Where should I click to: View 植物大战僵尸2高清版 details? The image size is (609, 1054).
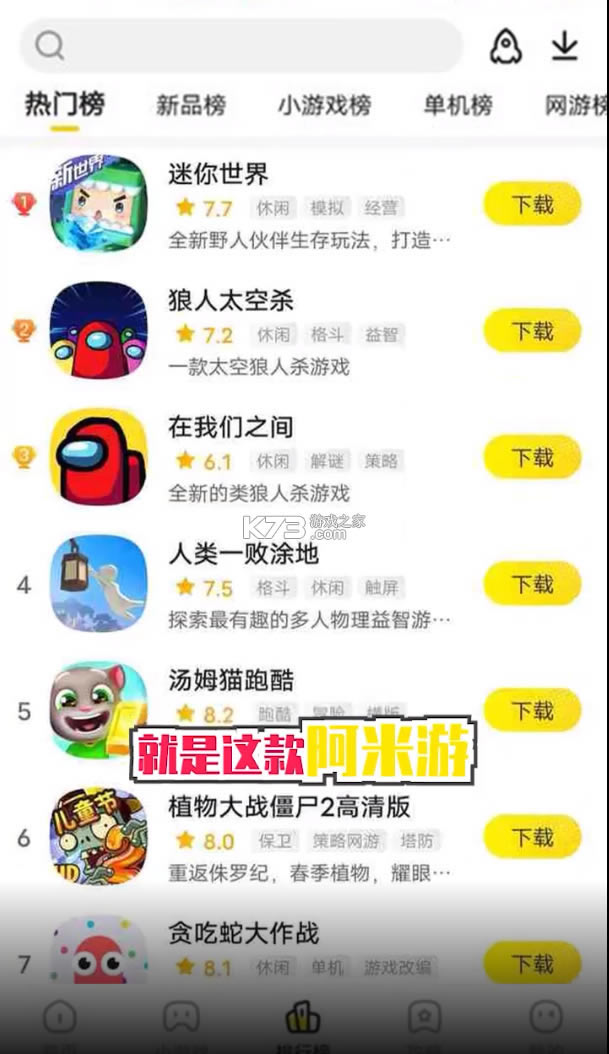click(289, 807)
